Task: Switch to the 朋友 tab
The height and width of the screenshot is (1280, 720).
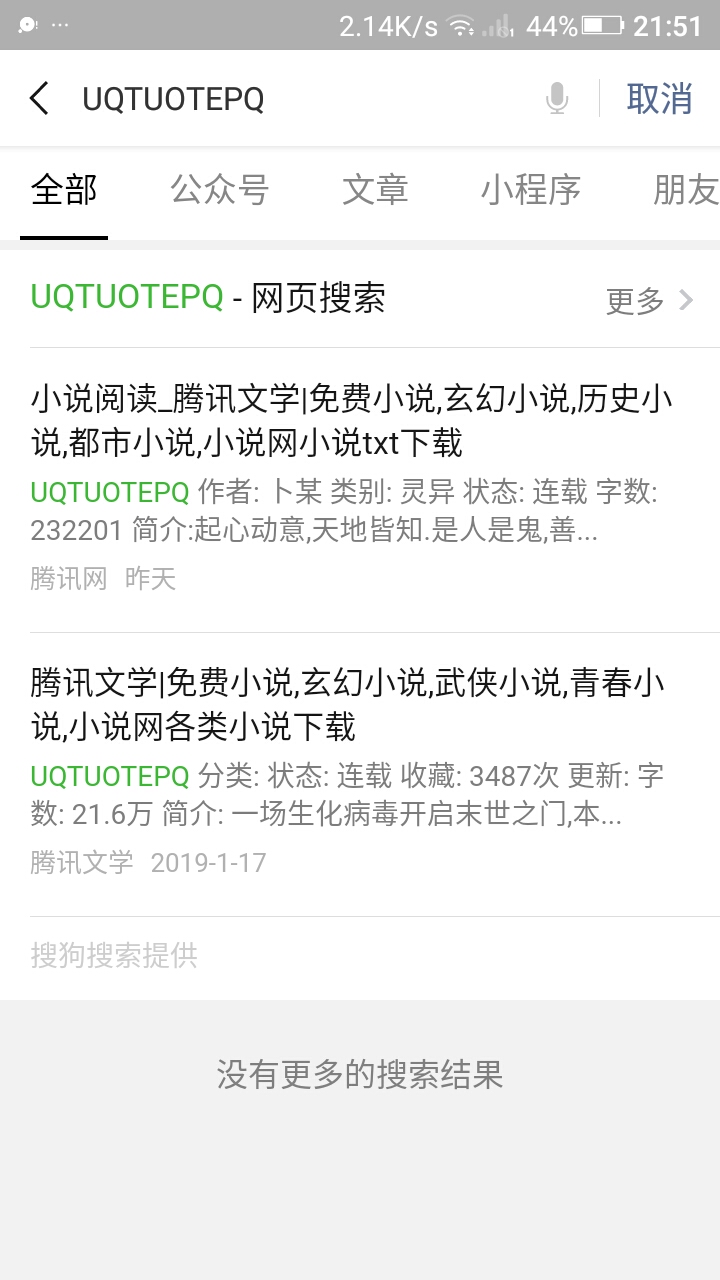Action: (x=685, y=190)
